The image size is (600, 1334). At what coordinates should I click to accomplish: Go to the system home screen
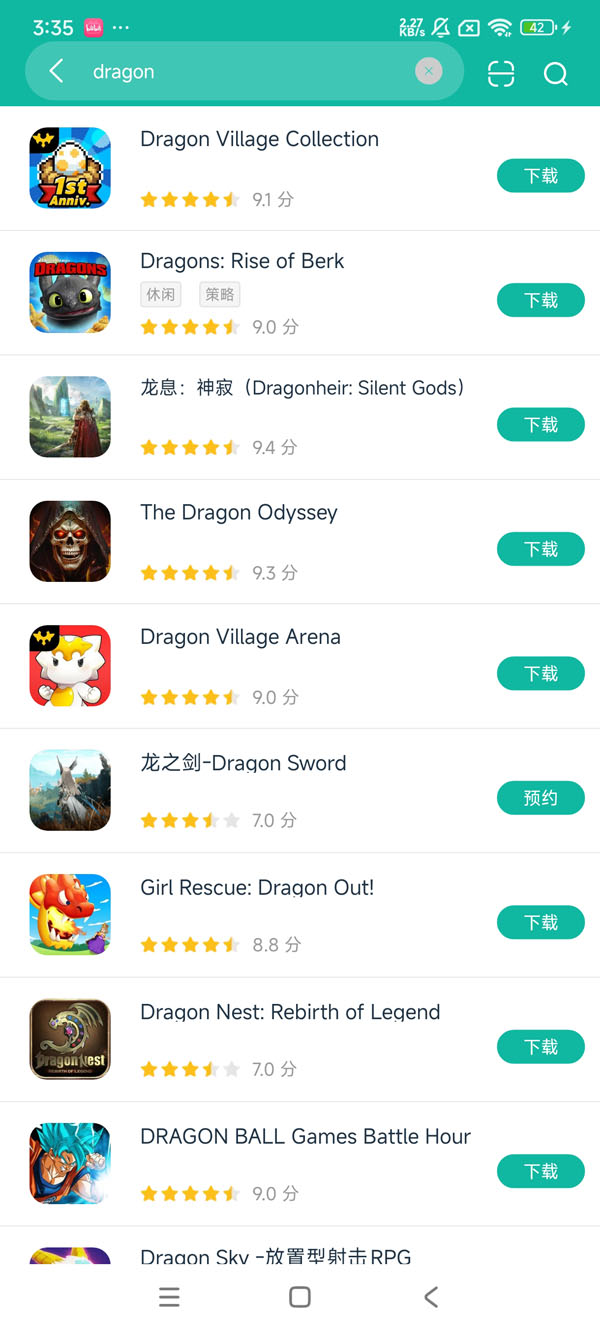pos(299,1297)
